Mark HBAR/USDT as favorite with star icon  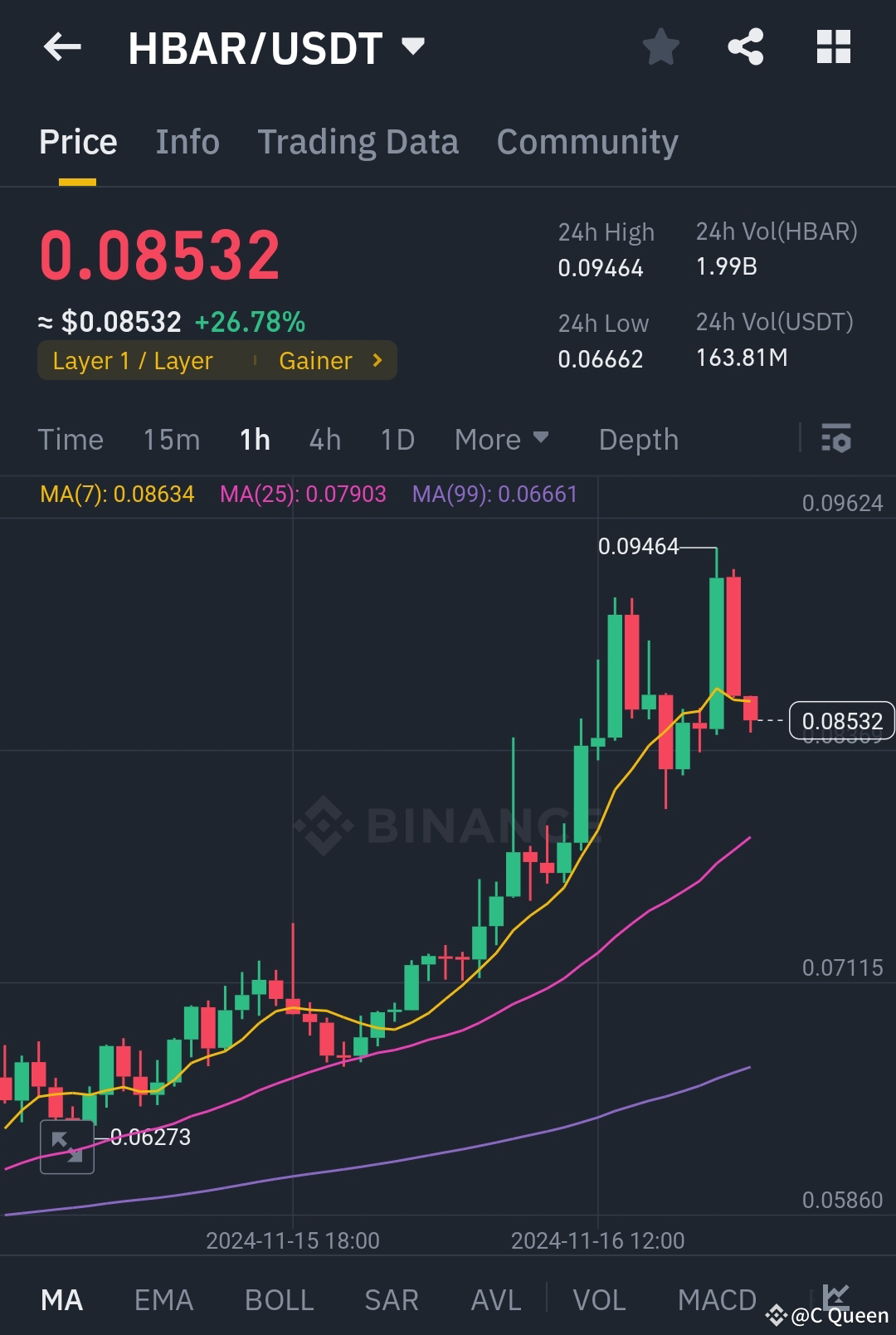pyautogui.click(x=661, y=47)
